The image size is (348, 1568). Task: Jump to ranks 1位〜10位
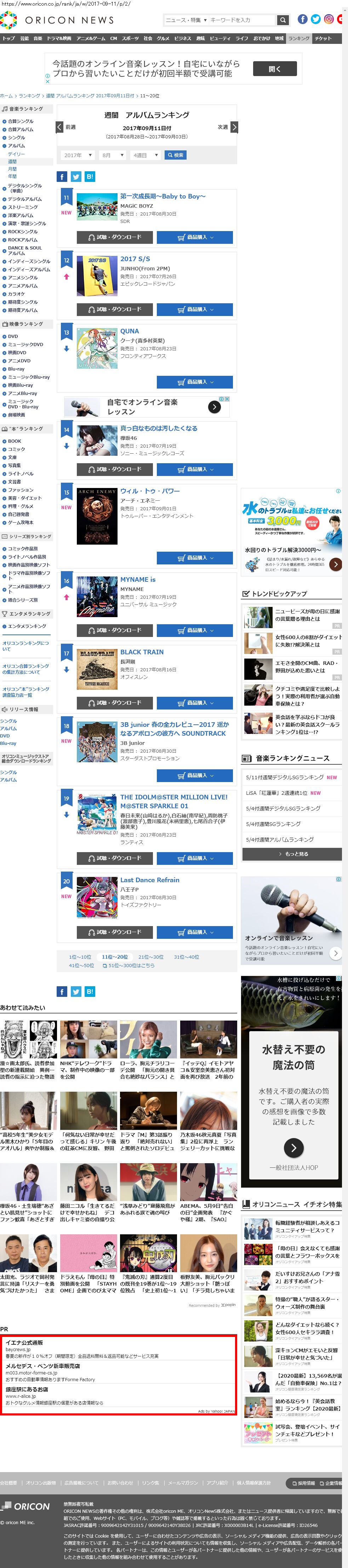[80, 957]
